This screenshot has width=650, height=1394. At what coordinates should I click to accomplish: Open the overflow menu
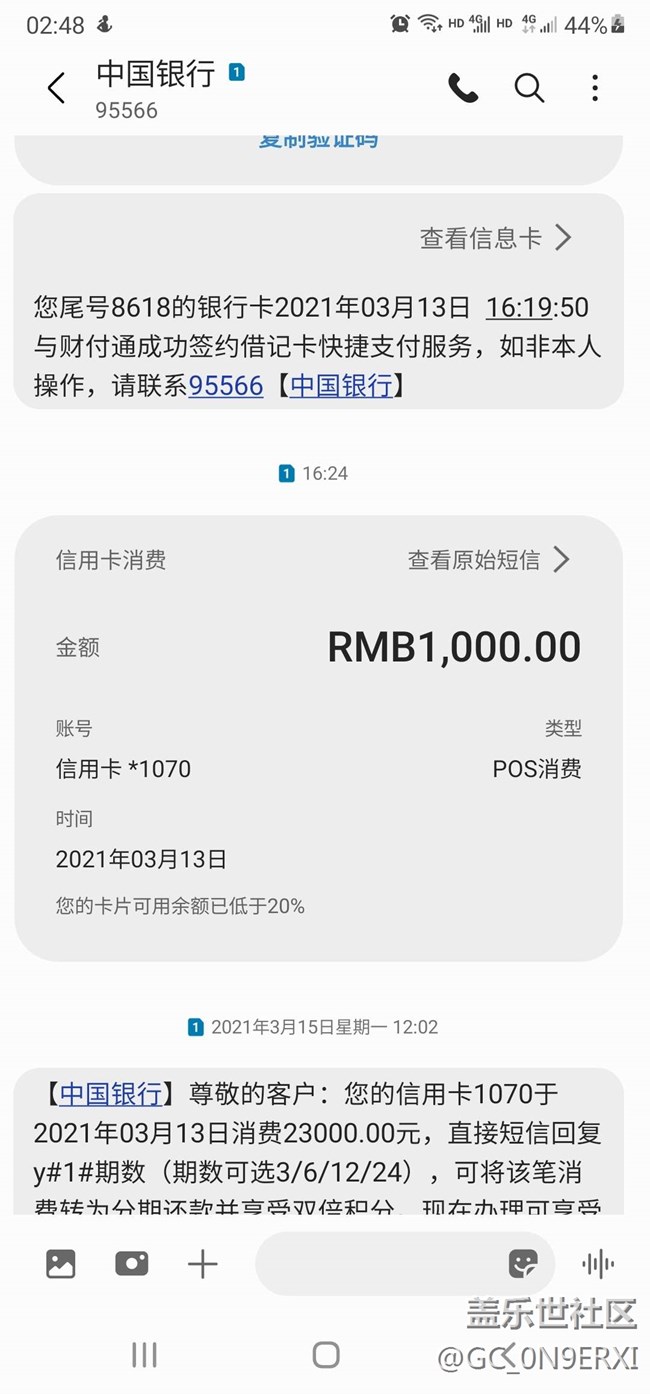595,88
